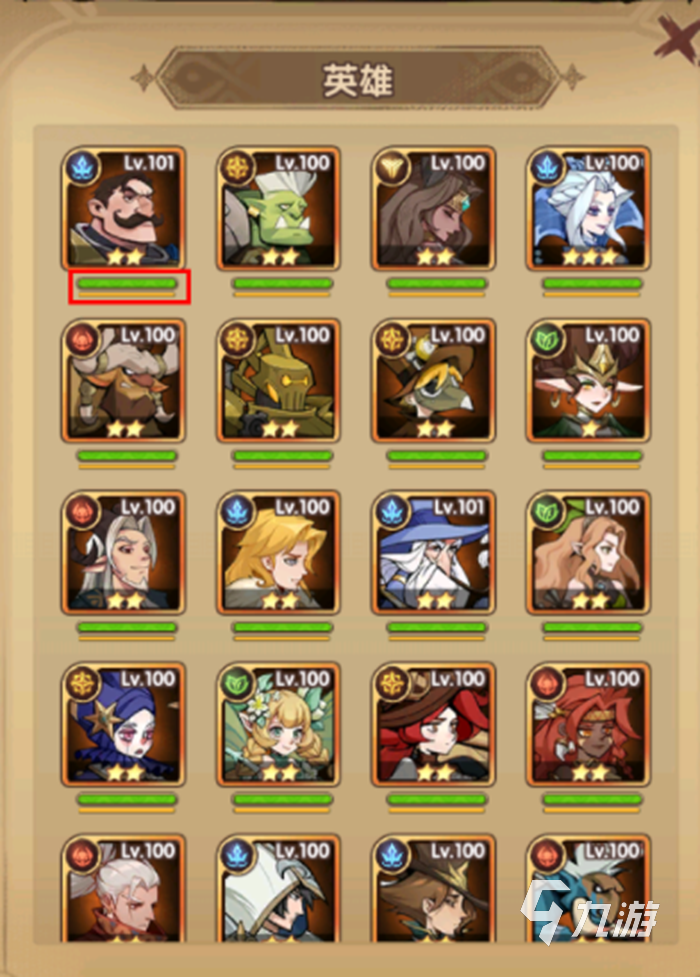Select the blonde fairy girl with flower

tap(281, 724)
